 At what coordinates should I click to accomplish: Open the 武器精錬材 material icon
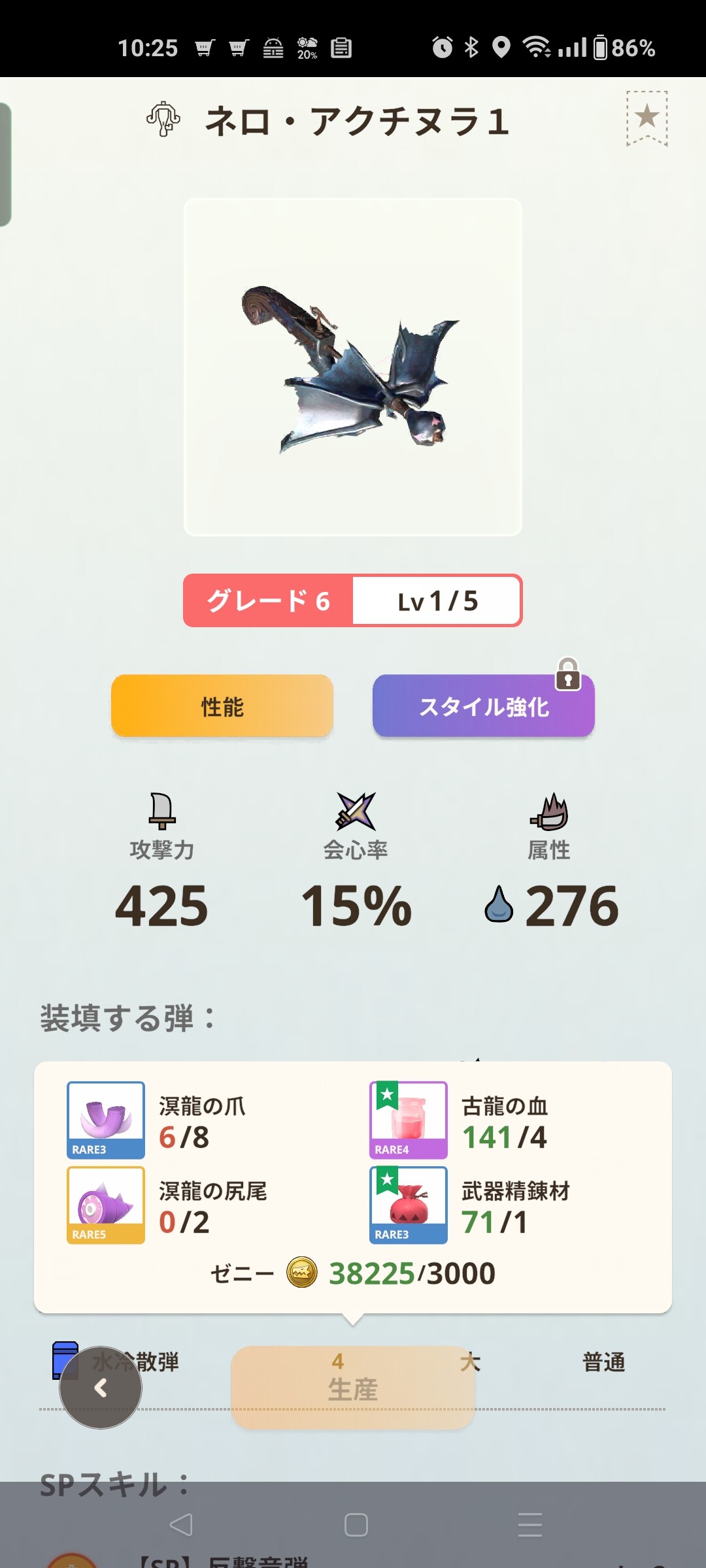[409, 1205]
